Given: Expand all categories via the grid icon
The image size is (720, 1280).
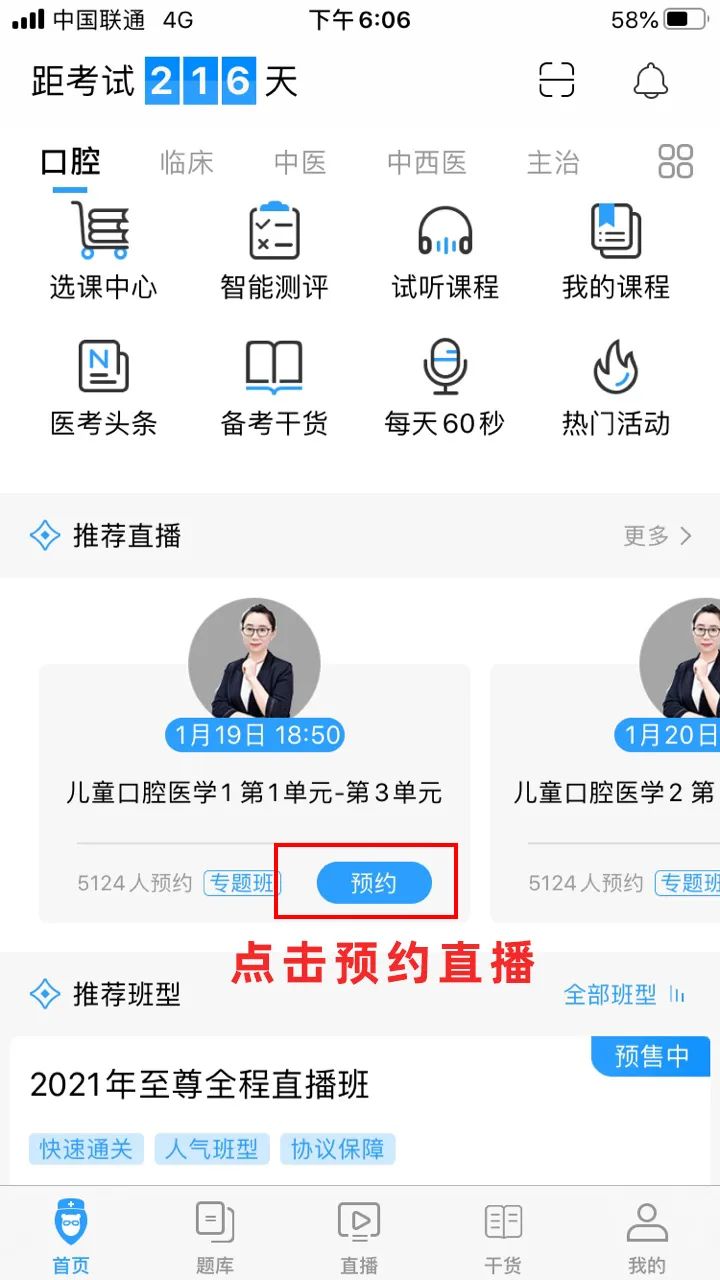Looking at the screenshot, I should click(x=676, y=160).
